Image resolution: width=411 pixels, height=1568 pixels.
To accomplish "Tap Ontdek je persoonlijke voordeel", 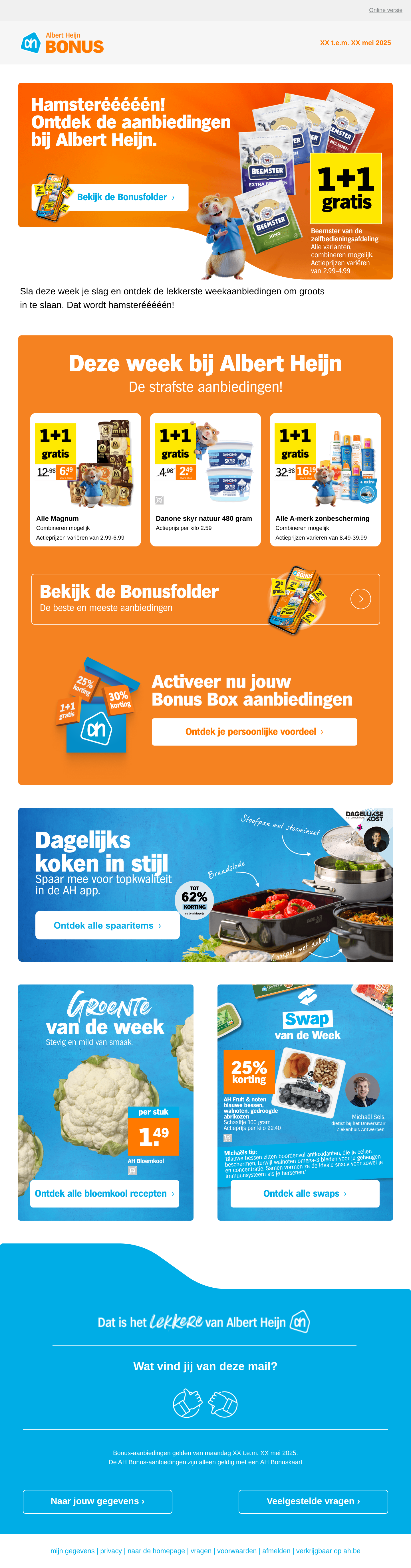I will pos(254,732).
